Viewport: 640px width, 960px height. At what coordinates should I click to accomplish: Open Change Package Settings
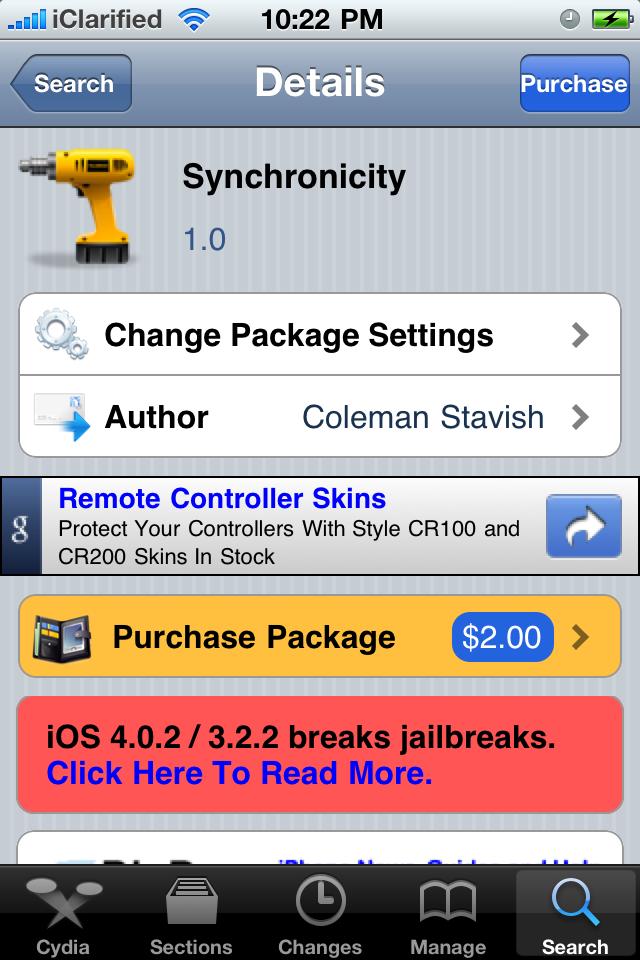tap(320, 335)
